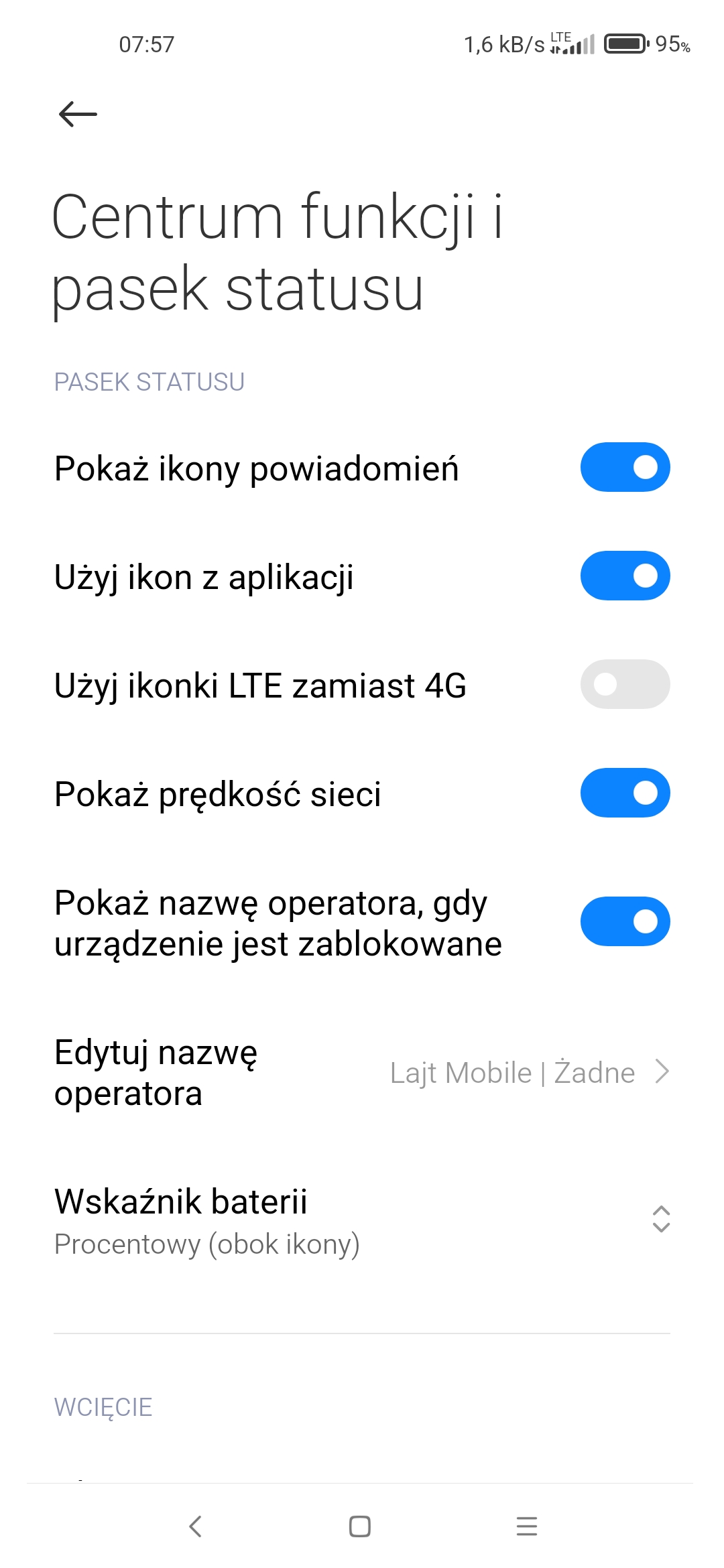Tap the system home button
This screenshot has height=1568, width=724.
(x=360, y=1526)
